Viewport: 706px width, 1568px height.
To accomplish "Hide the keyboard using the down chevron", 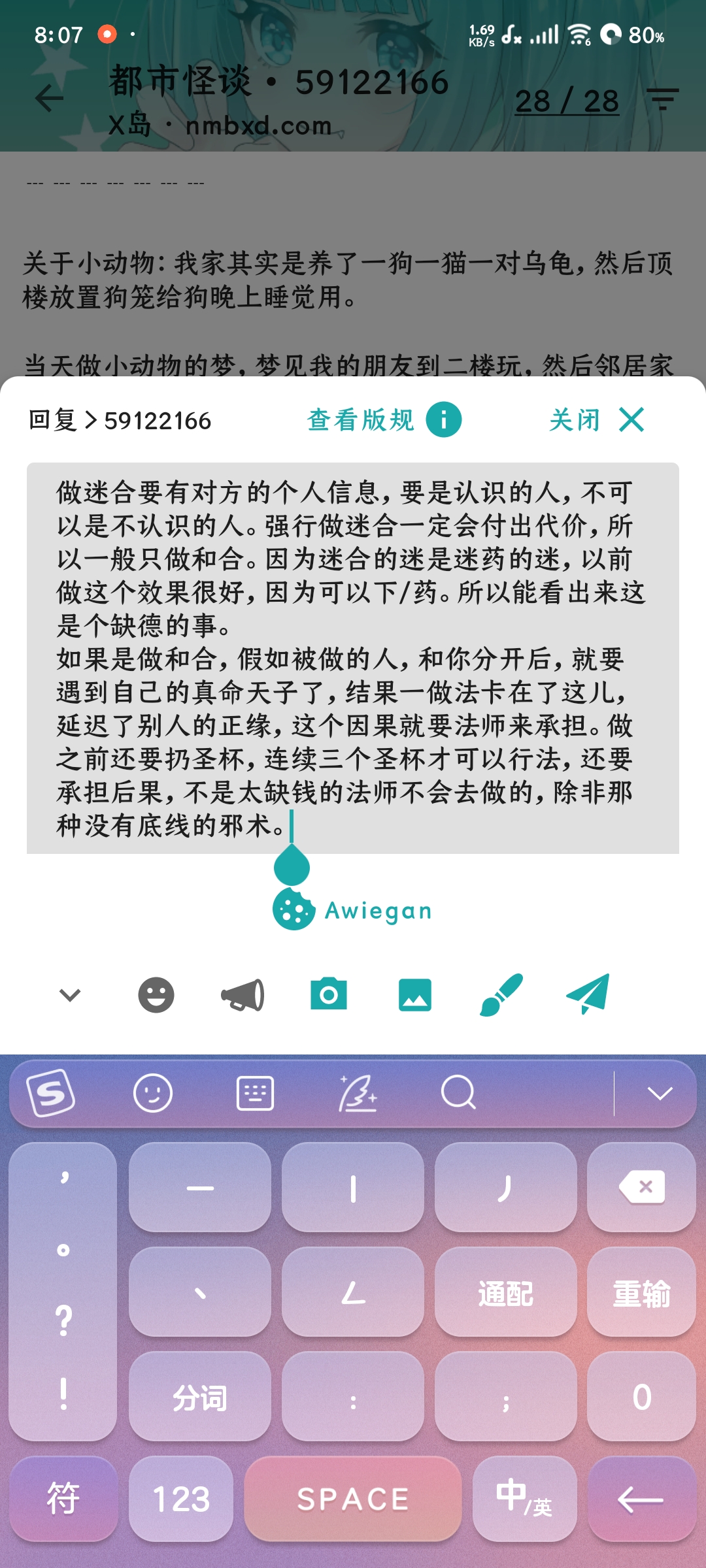I will pyautogui.click(x=660, y=1094).
